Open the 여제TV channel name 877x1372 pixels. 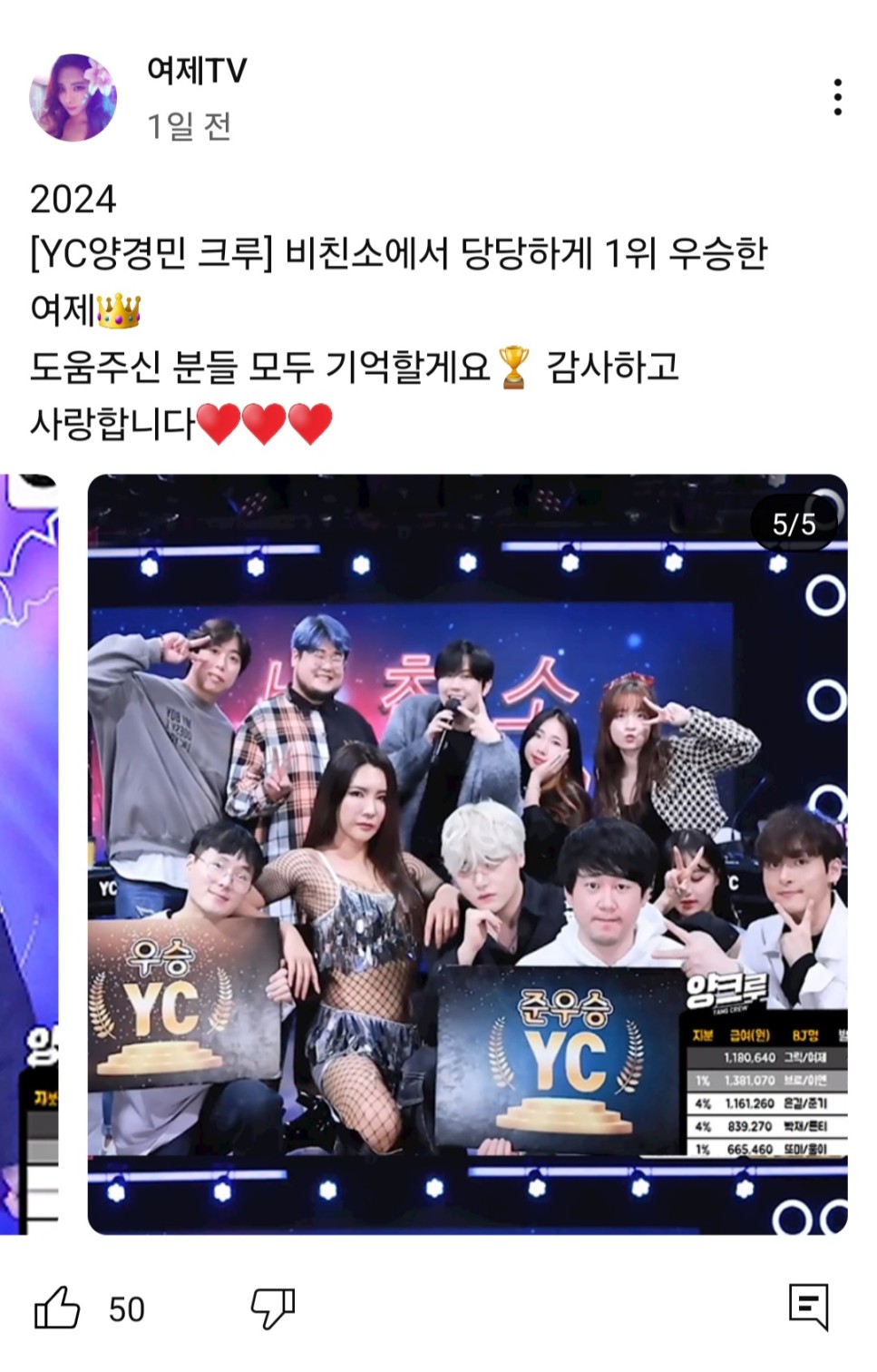tap(197, 71)
